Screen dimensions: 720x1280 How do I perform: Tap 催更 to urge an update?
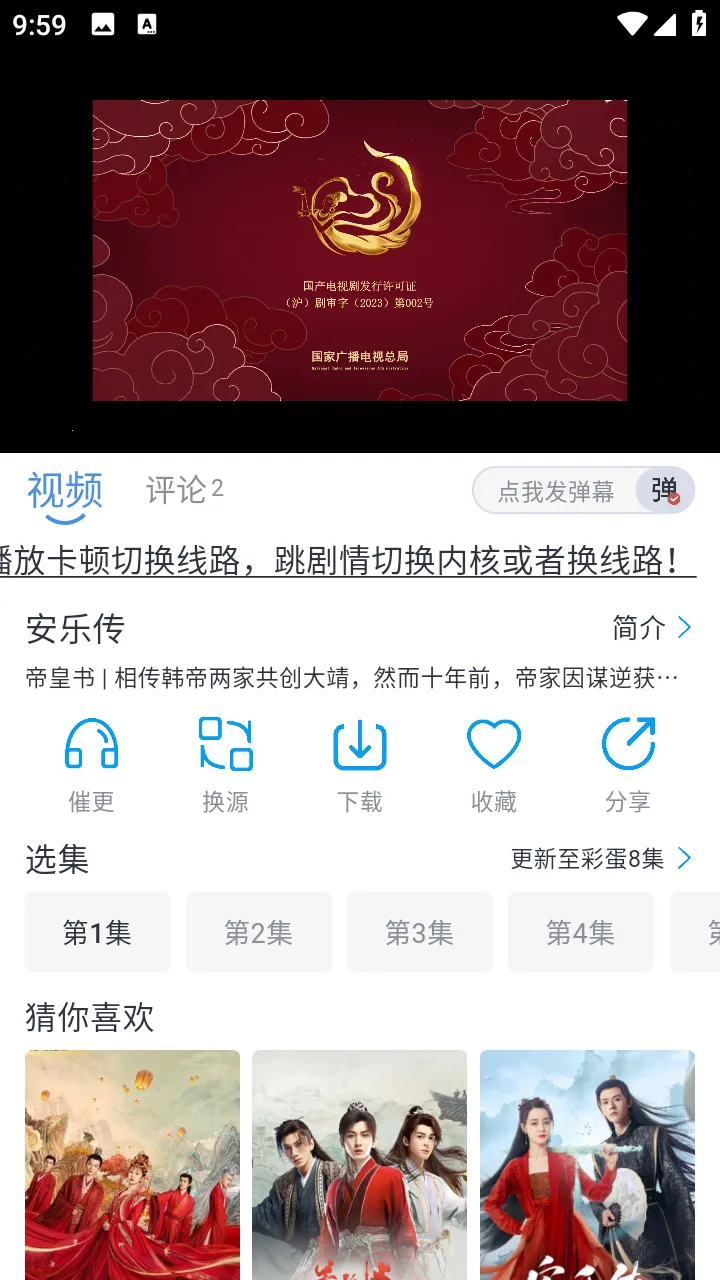pos(91,765)
